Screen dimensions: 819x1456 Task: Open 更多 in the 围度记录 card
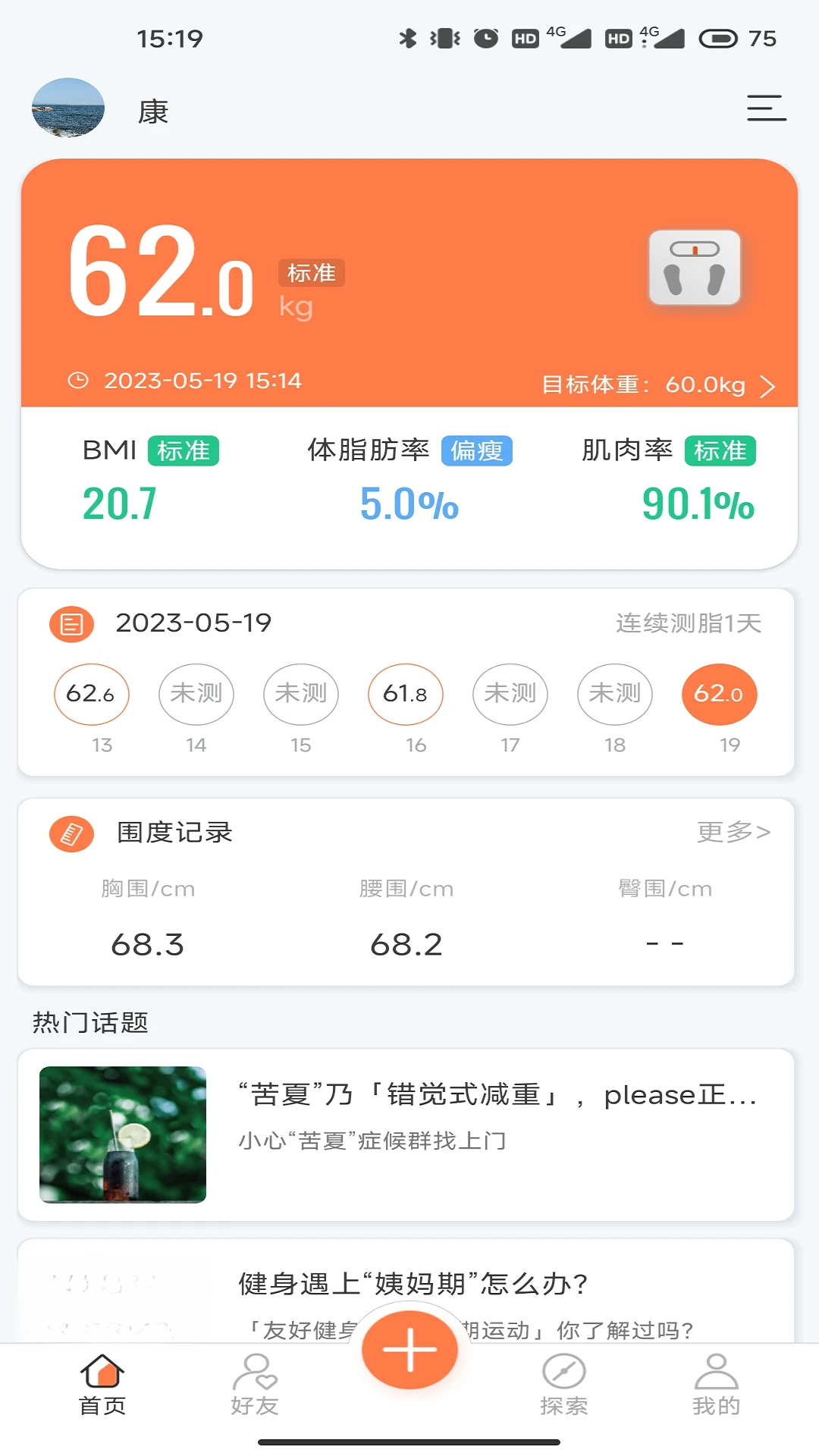tap(734, 832)
